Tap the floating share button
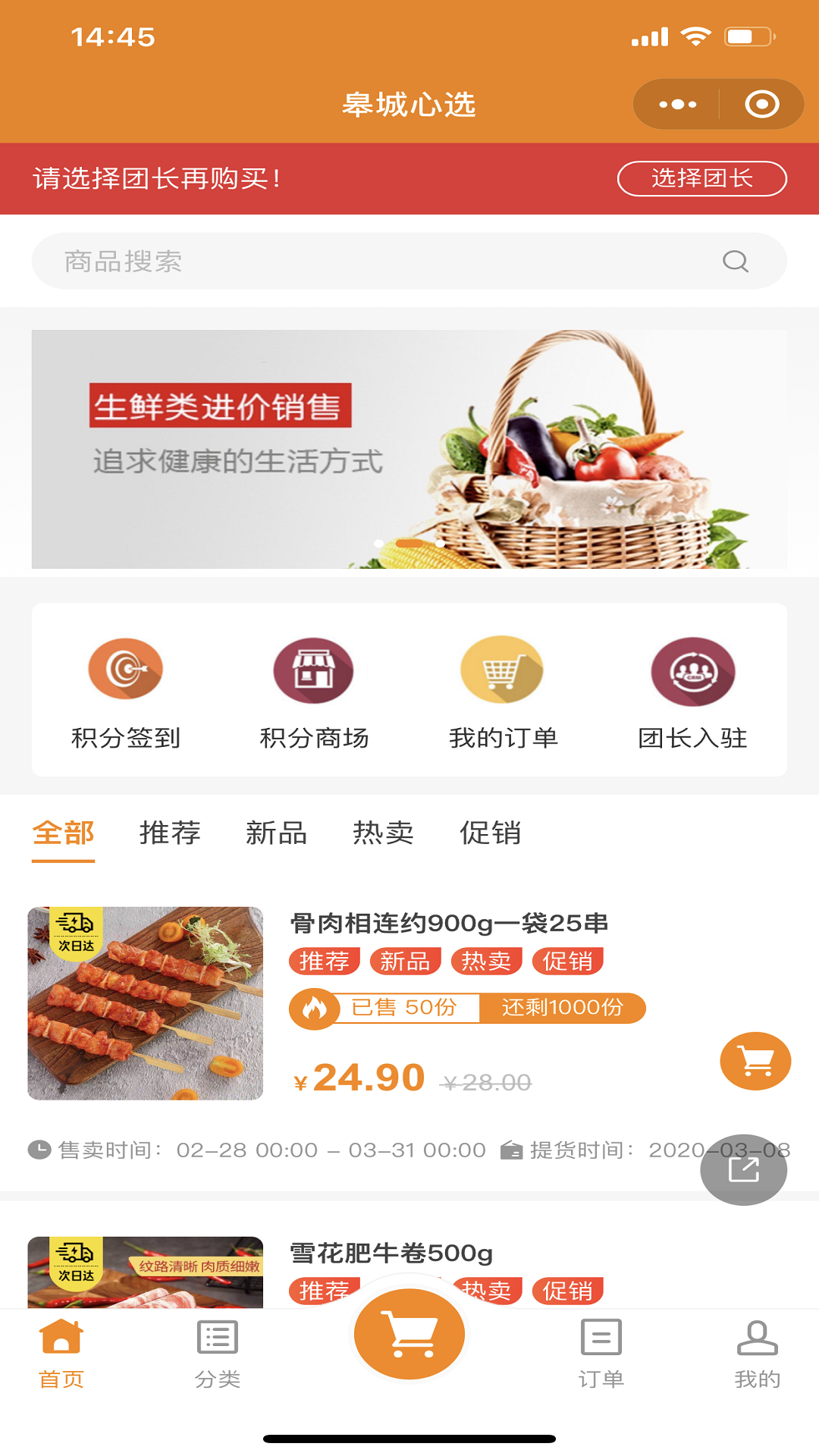The width and height of the screenshot is (819, 1456). point(743,1169)
